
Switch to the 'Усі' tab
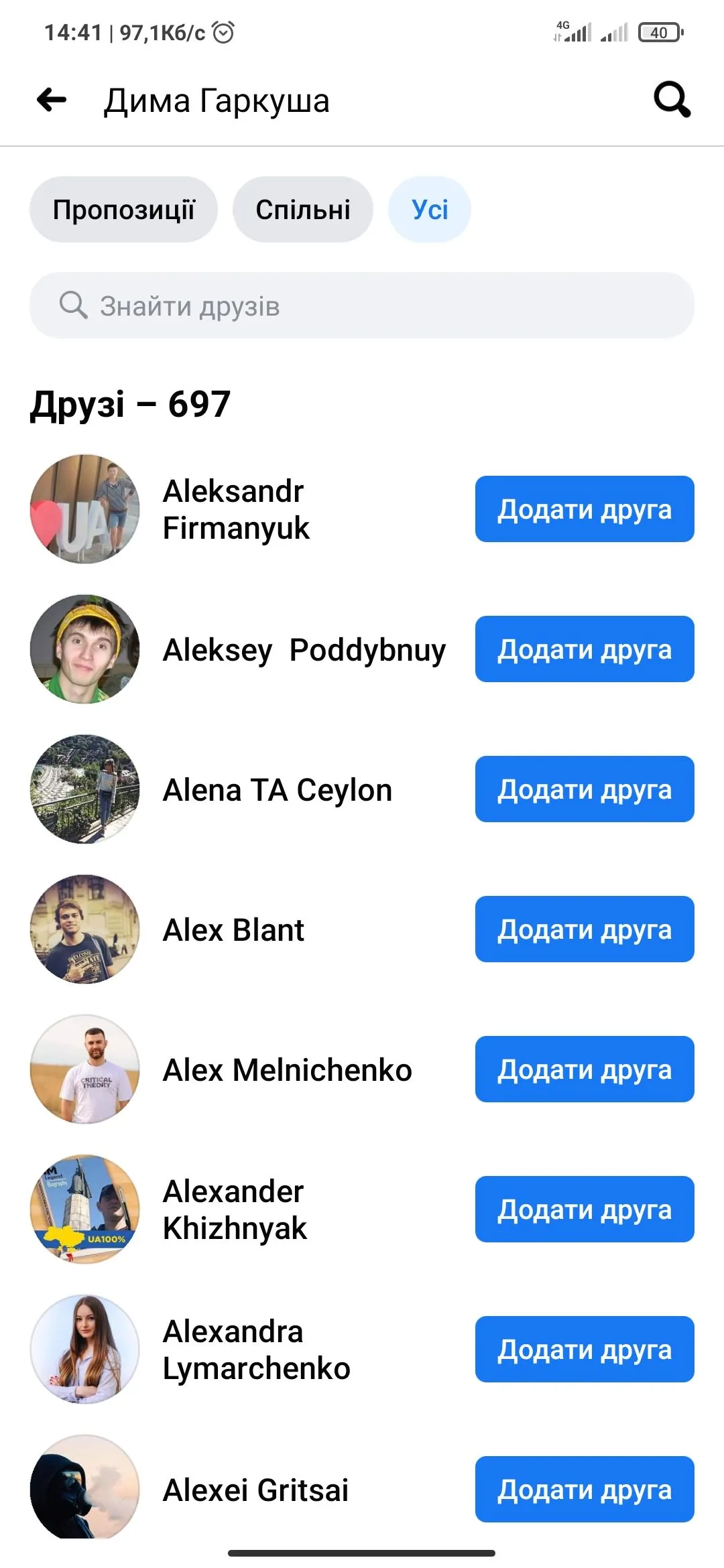pyautogui.click(x=429, y=208)
